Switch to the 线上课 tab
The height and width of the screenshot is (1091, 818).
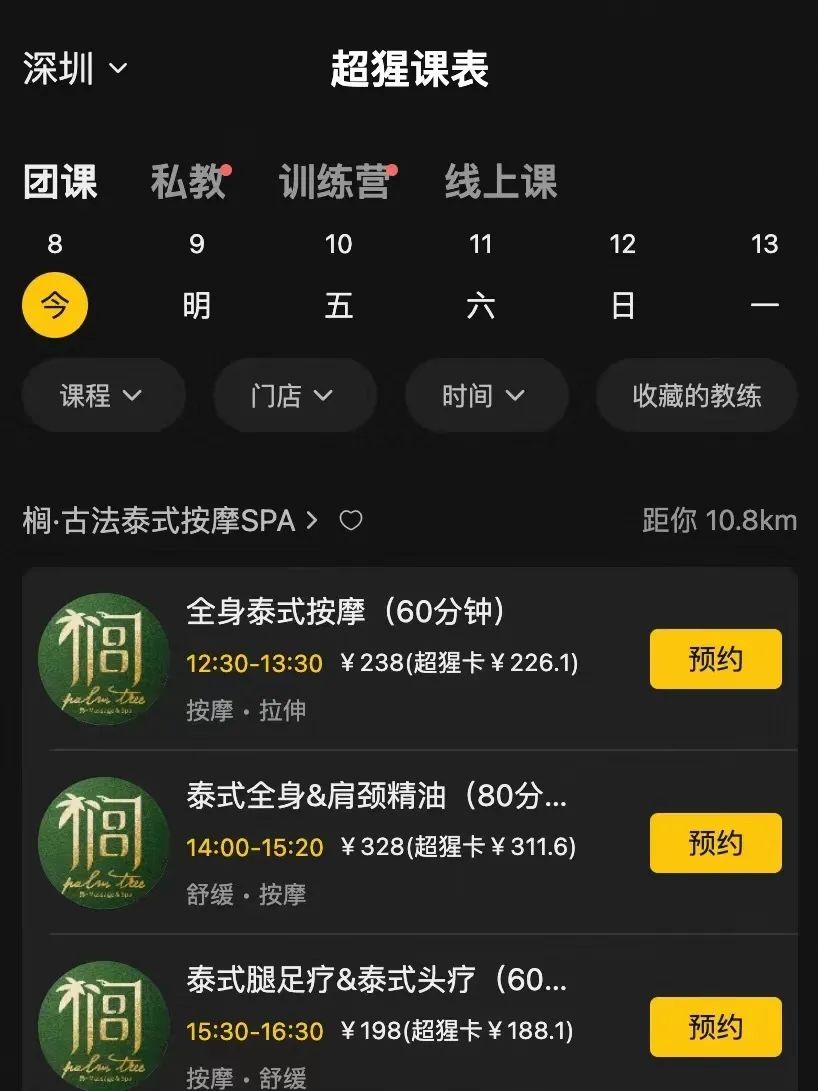coord(500,183)
